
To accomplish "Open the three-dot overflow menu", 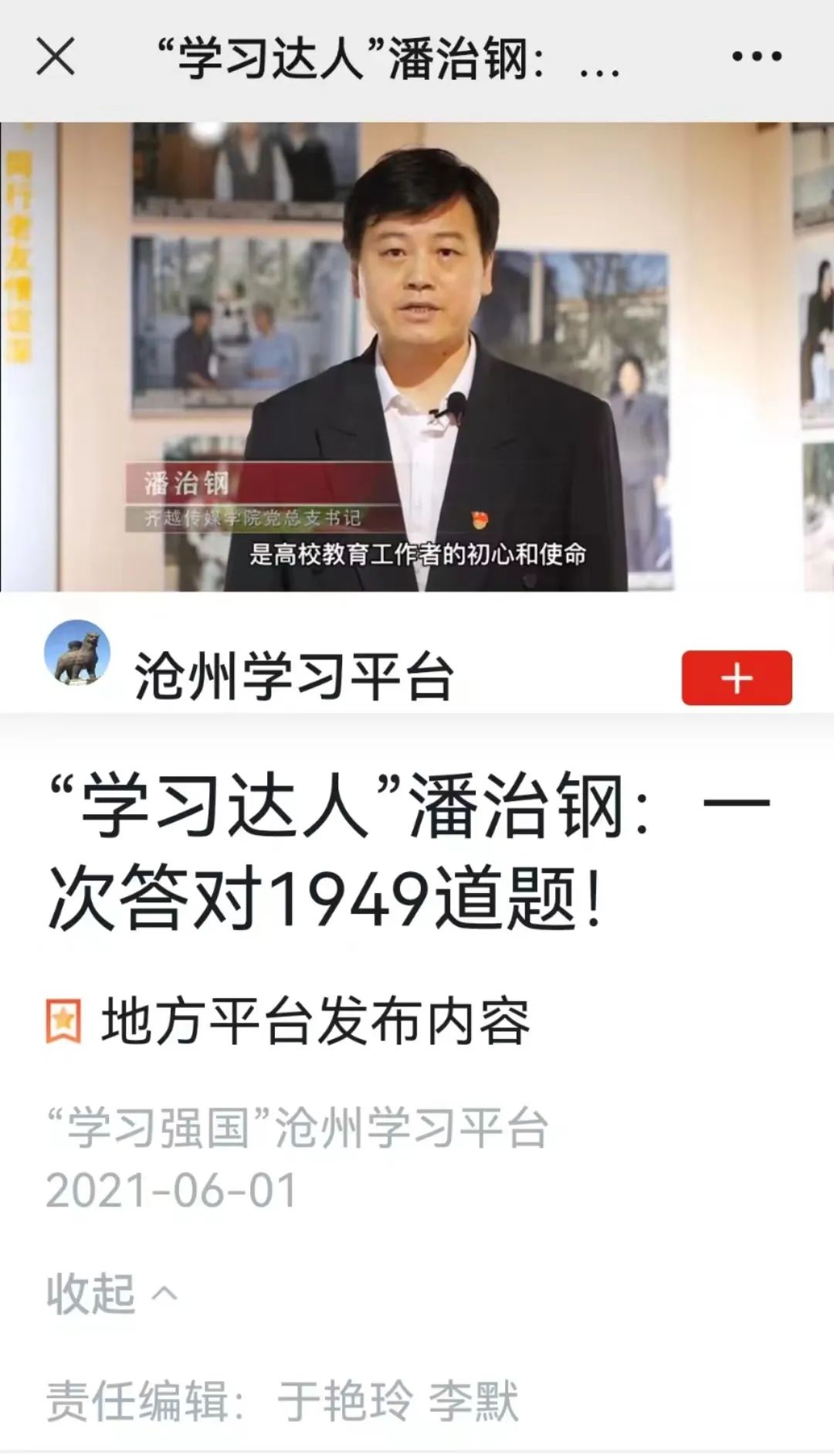I will tap(756, 56).
